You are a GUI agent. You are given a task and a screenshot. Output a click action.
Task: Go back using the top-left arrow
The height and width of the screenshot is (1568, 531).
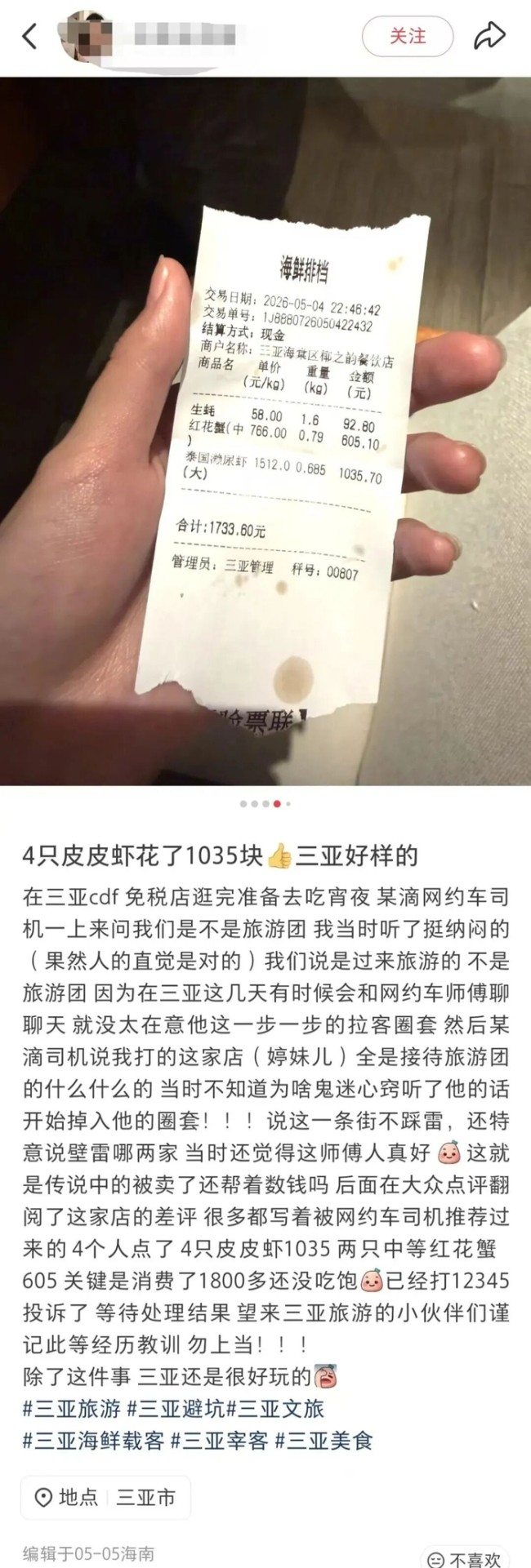coord(29,37)
